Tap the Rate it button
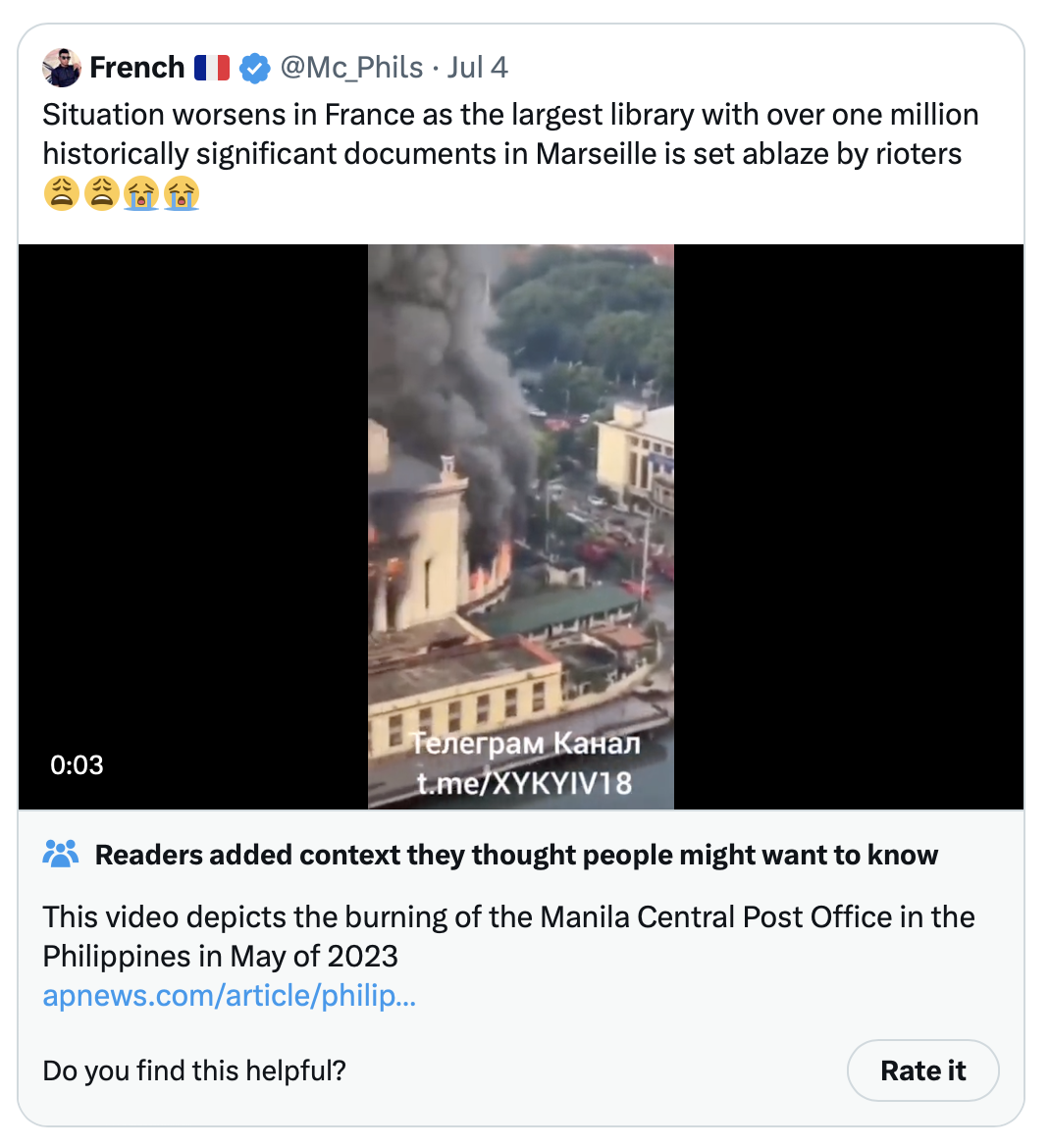Screen dimensions: 1050x1148 (922, 1070)
